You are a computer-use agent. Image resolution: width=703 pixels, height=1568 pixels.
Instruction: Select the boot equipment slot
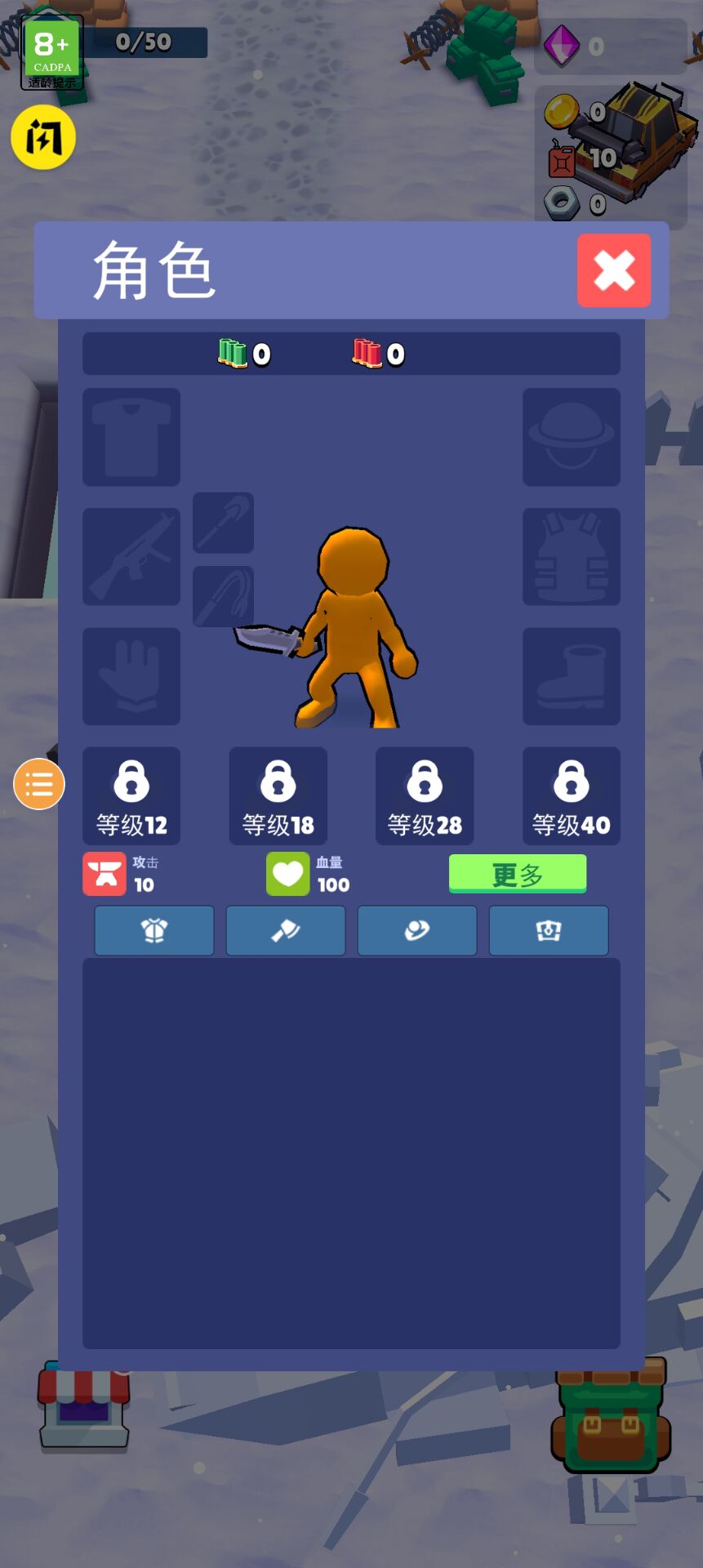point(571,676)
